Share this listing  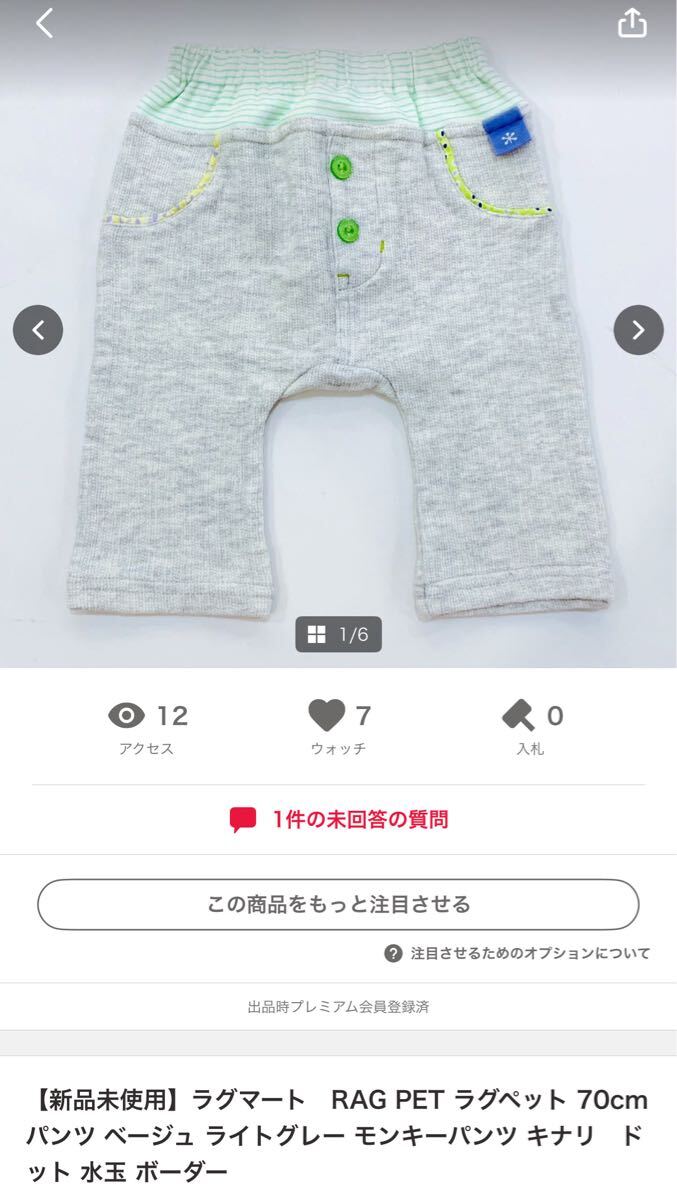632,23
